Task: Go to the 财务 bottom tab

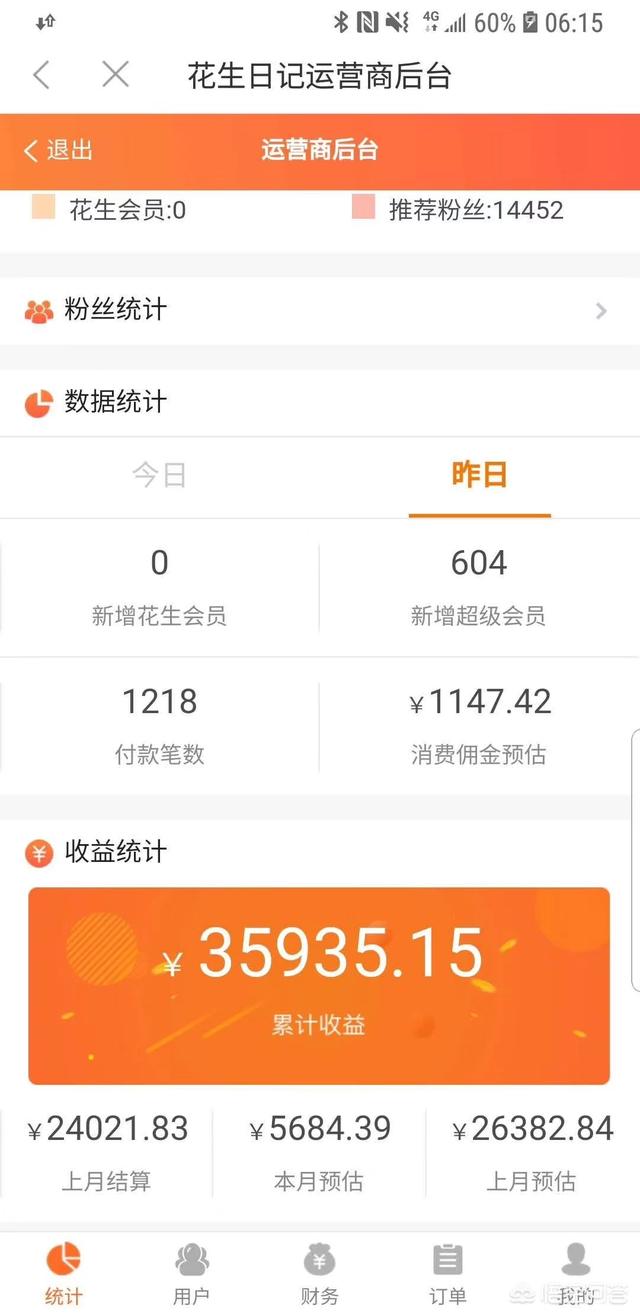Action: coord(320,1274)
